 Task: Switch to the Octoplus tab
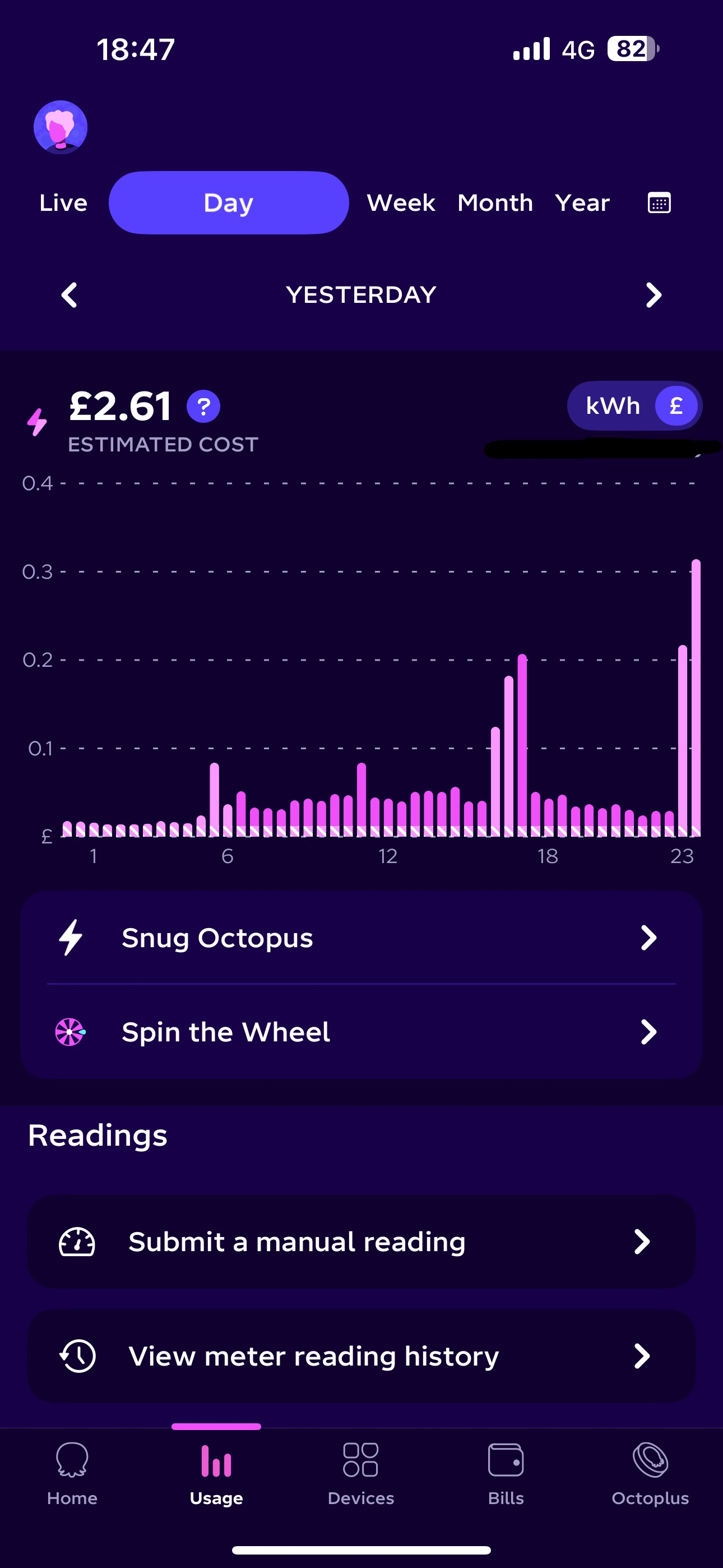650,1473
